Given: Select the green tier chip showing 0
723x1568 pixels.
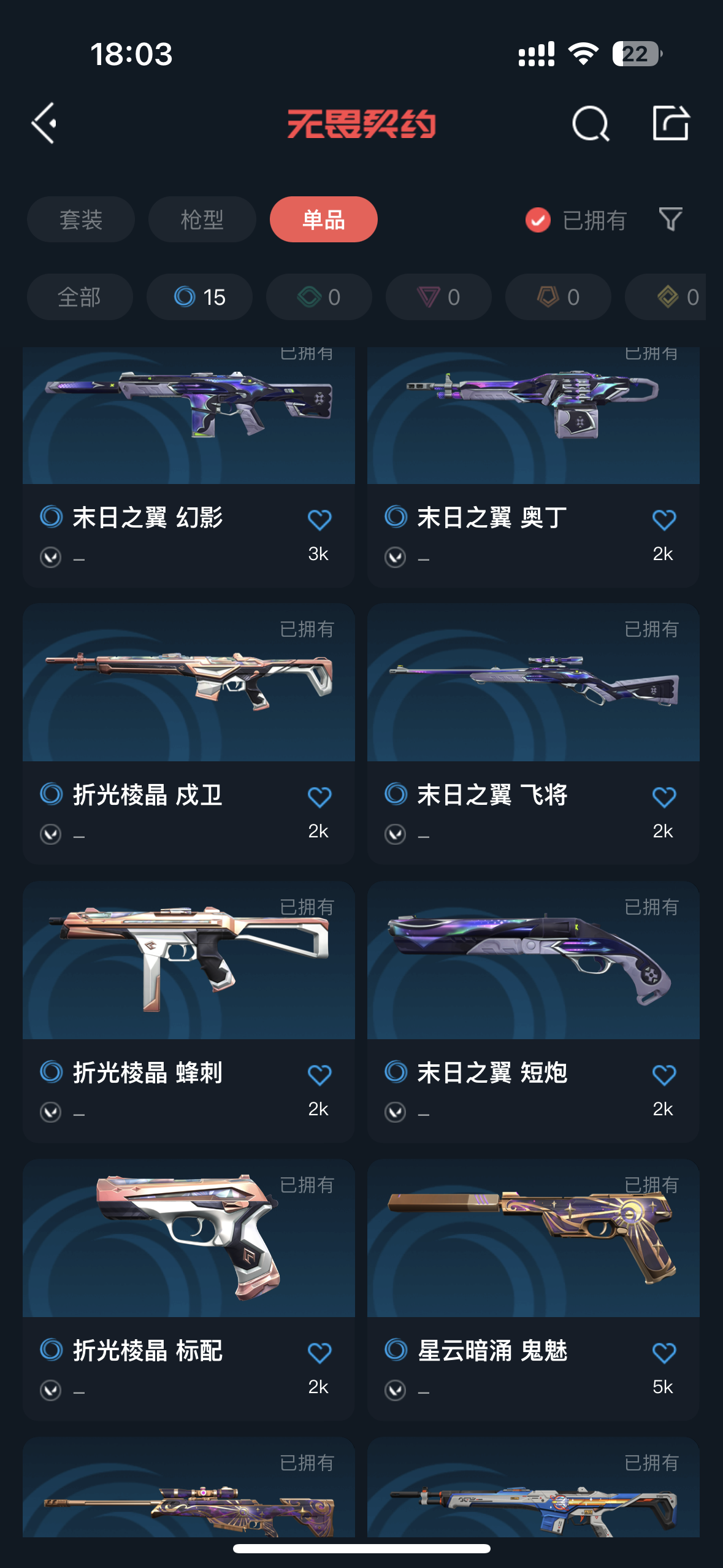Looking at the screenshot, I should pyautogui.click(x=319, y=297).
